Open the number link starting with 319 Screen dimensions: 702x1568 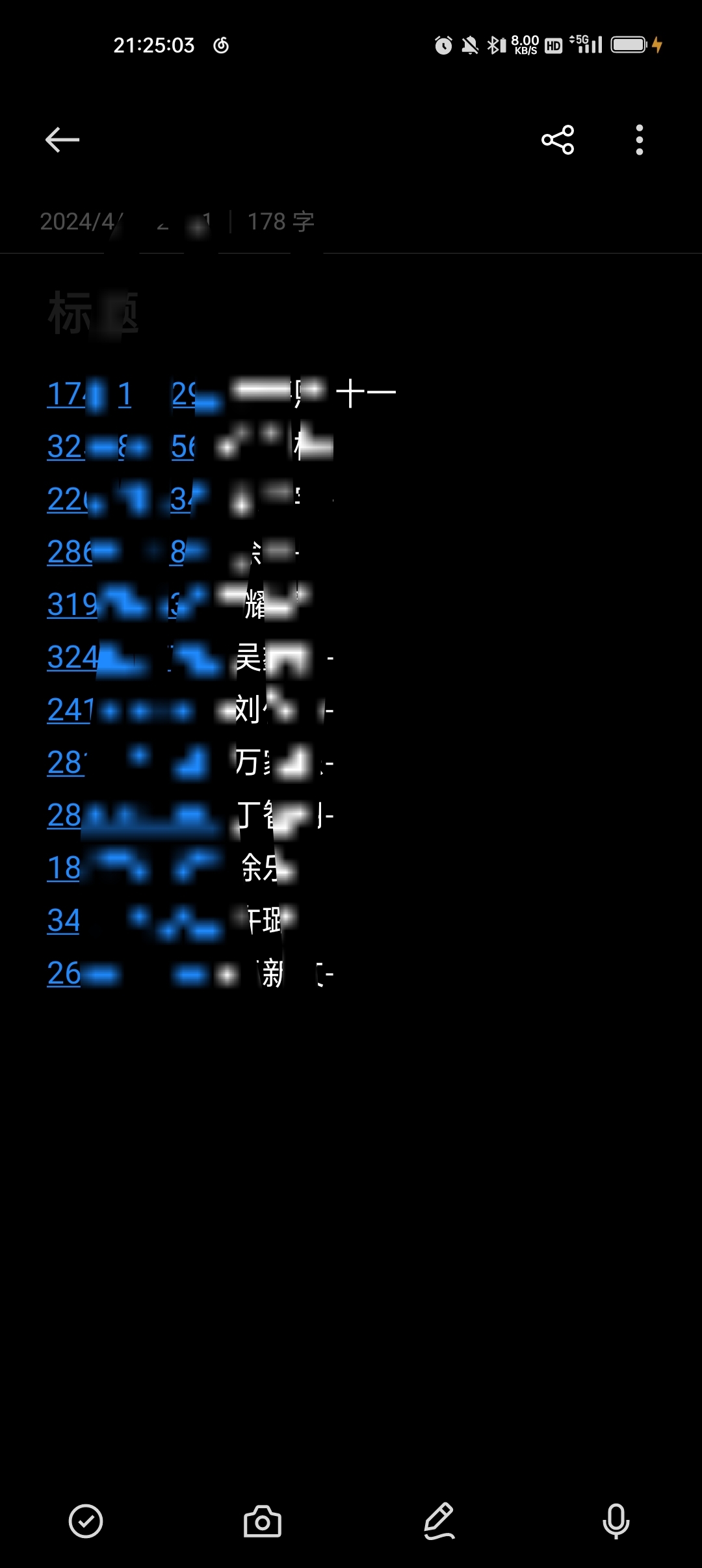tap(97, 605)
